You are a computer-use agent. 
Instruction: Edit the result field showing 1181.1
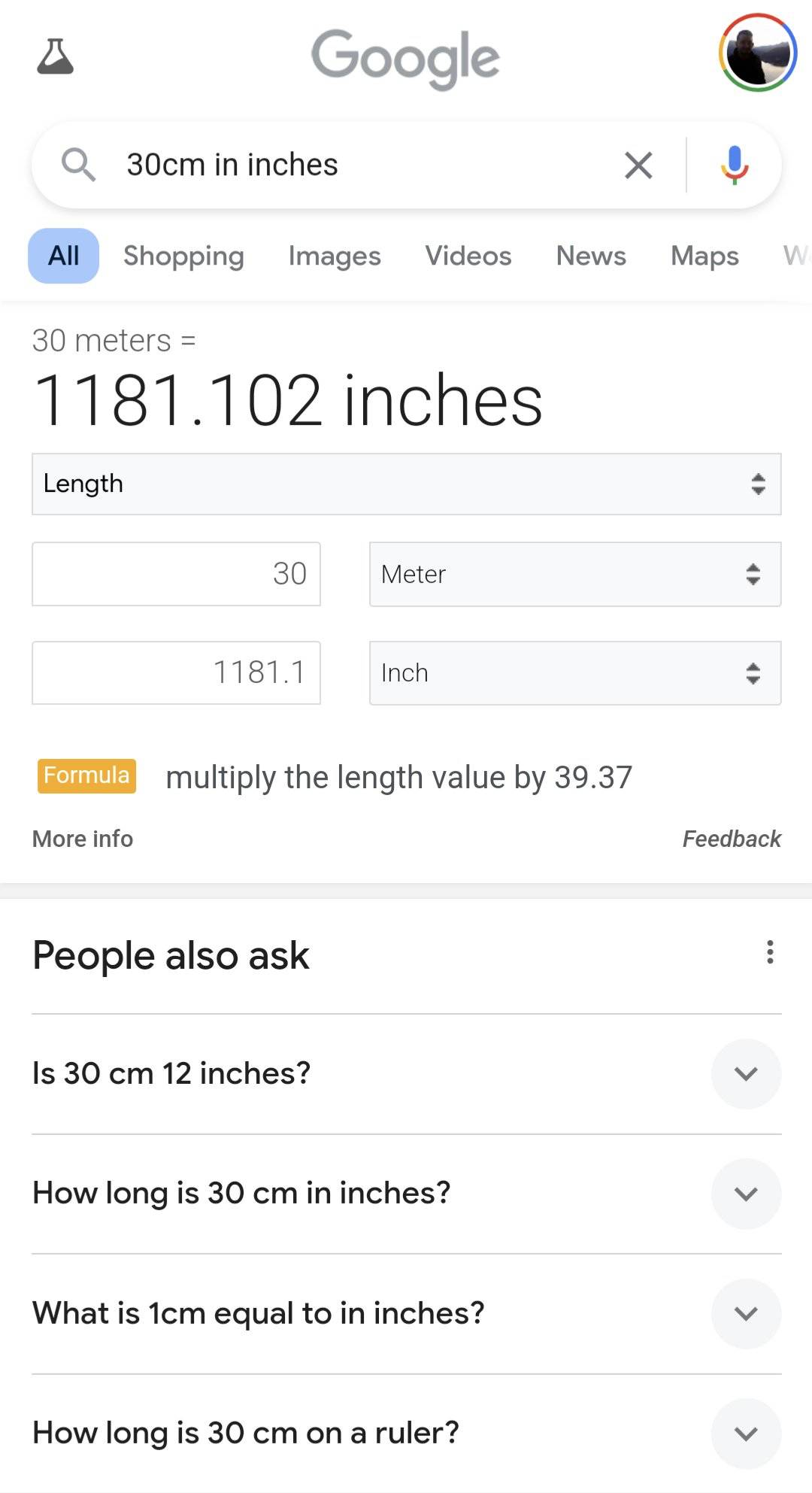tap(176, 672)
